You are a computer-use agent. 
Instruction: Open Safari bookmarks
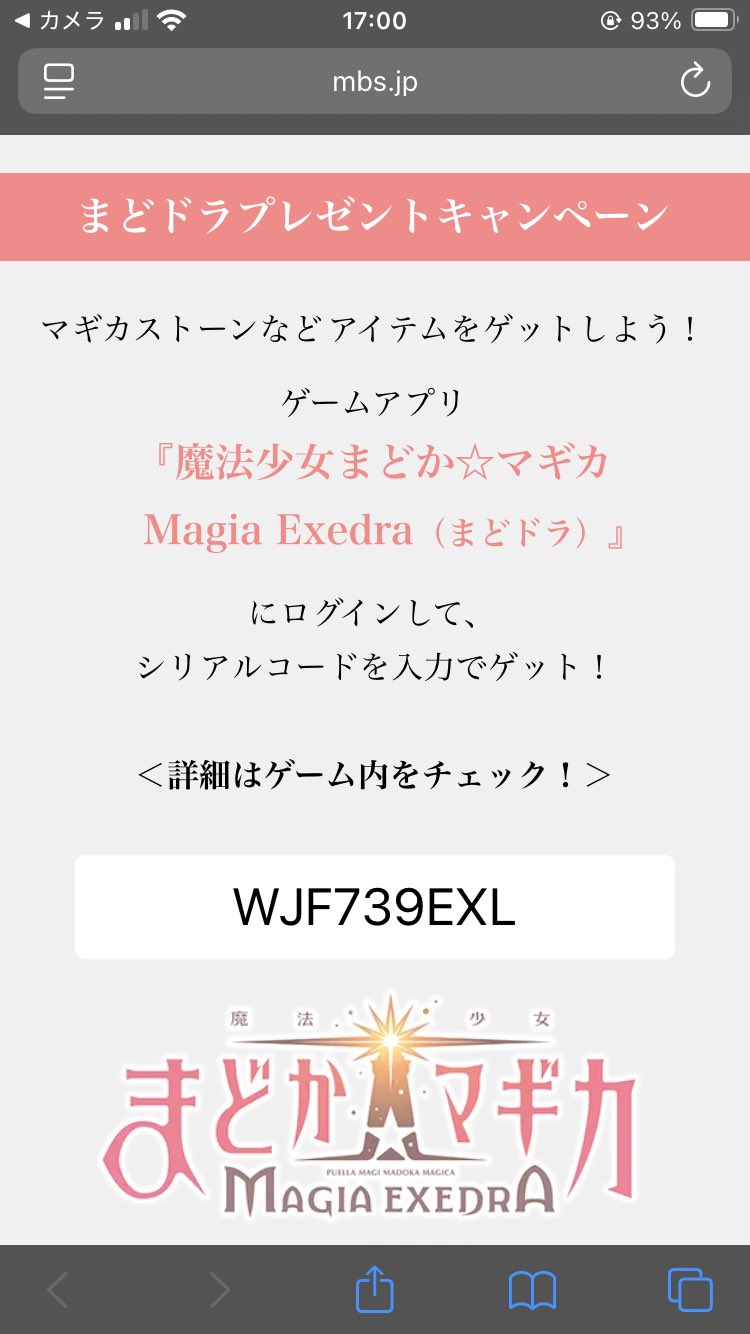pyautogui.click(x=532, y=1290)
